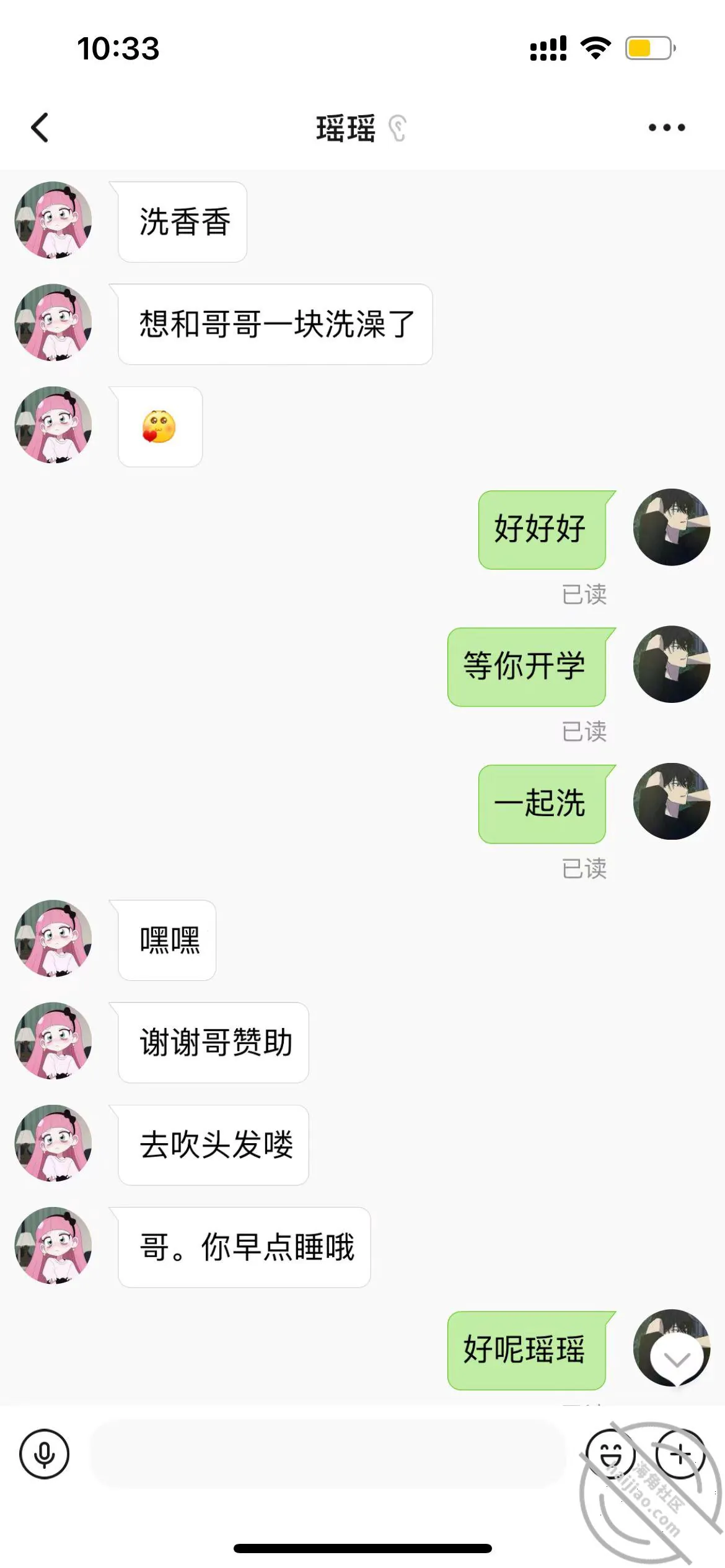This screenshot has width=725, height=1568.
Task: Open 瑶瑶's avatar next to 洗香香
Action: pyautogui.click(x=53, y=220)
